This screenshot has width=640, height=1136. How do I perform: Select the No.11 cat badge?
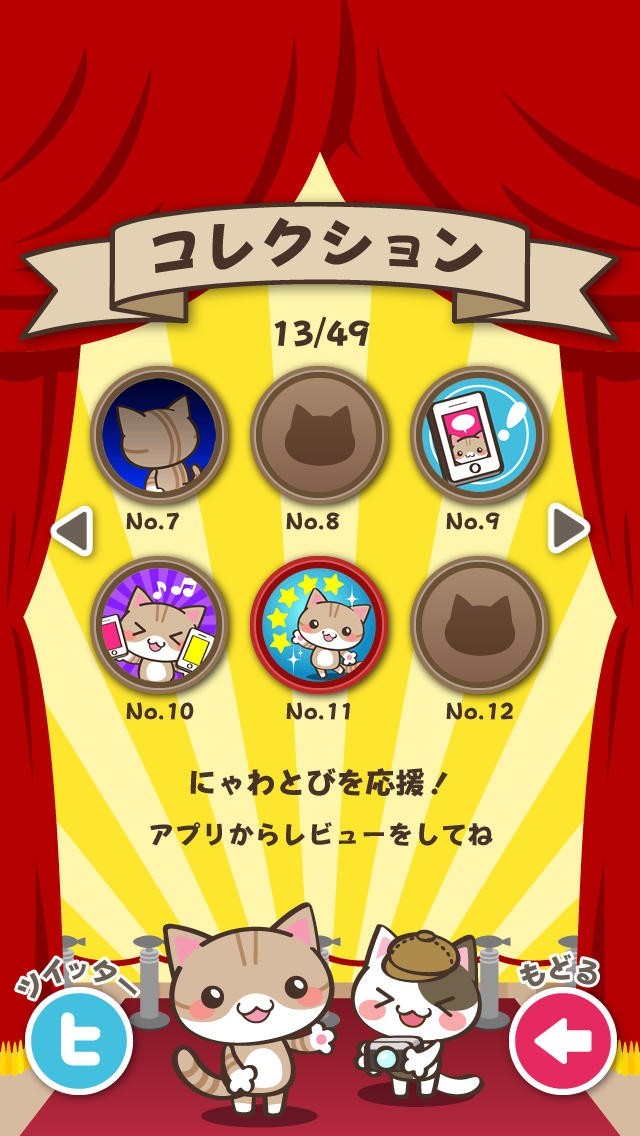coord(319,626)
